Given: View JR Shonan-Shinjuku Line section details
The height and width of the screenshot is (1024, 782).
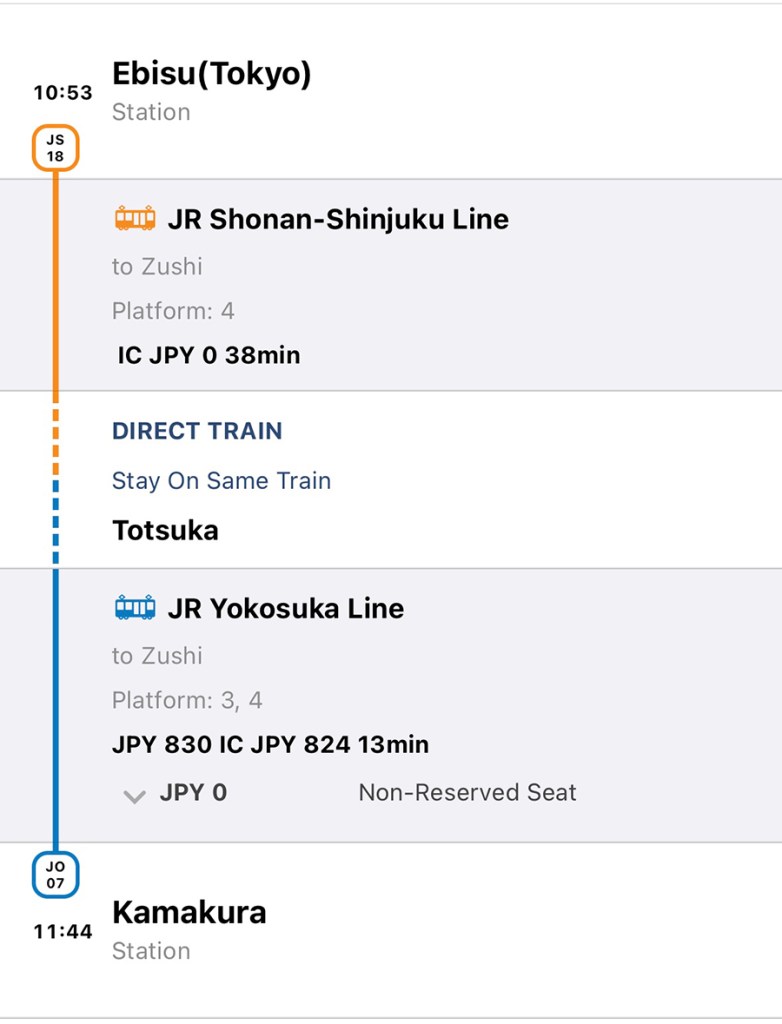Looking at the screenshot, I should click(338, 220).
